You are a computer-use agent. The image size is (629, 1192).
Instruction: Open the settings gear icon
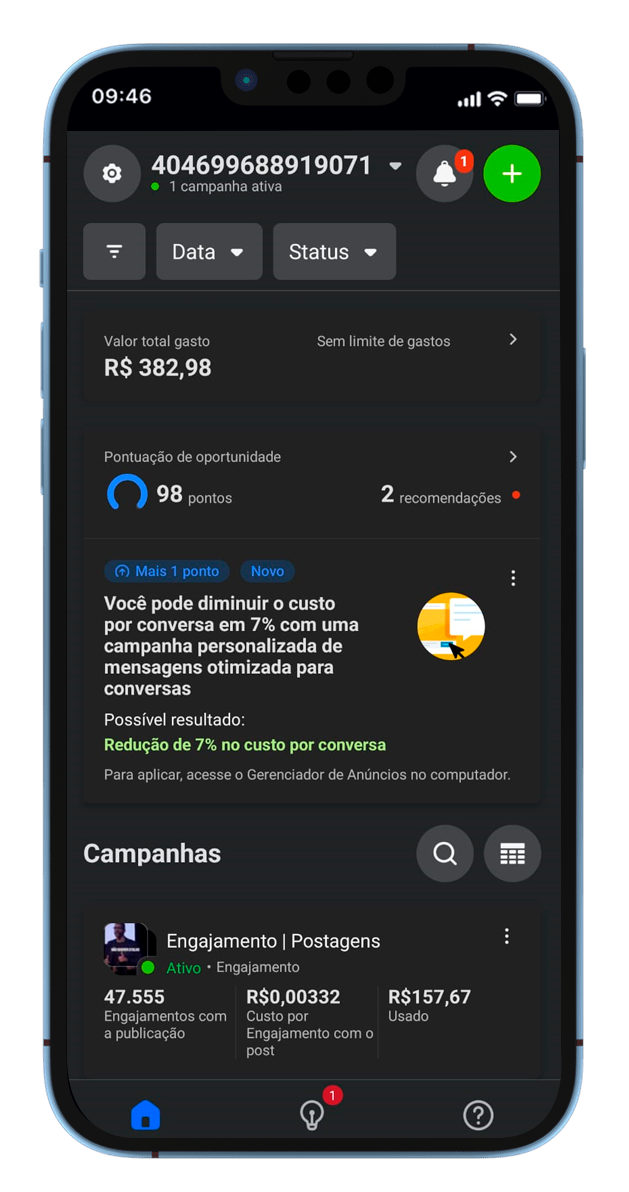coord(112,174)
